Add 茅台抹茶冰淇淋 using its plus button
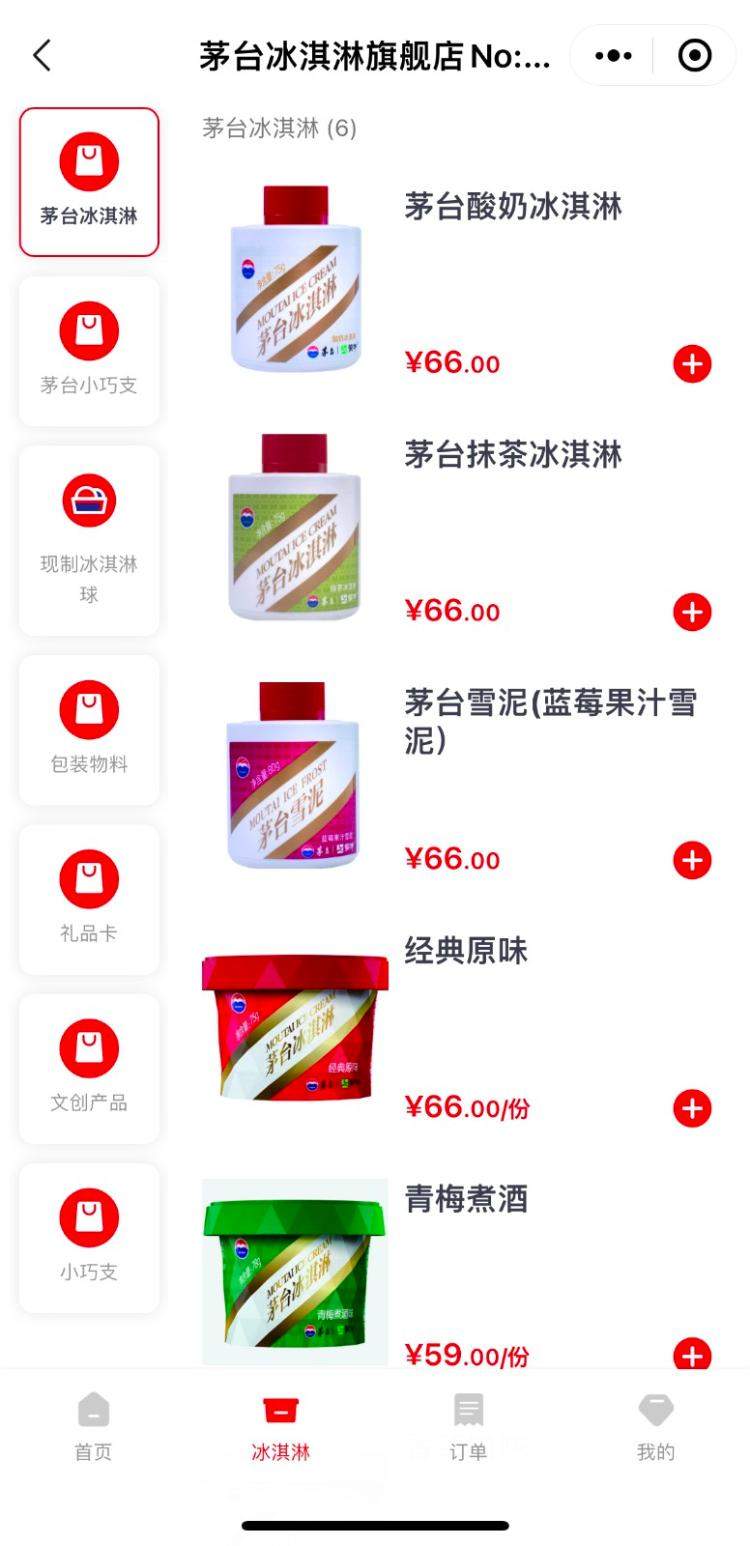Screen dimensions: 750x1546 point(692,613)
